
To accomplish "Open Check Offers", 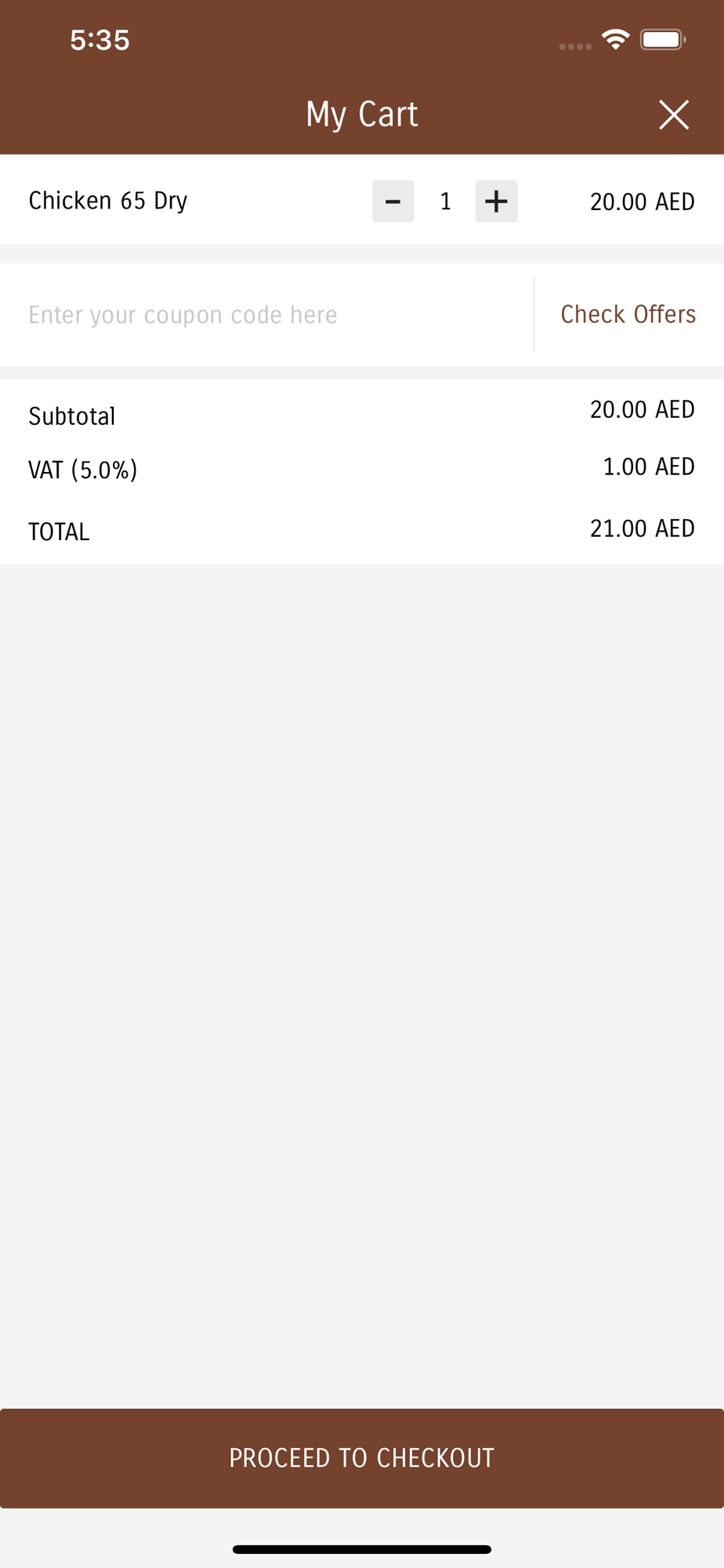I will tap(628, 314).
